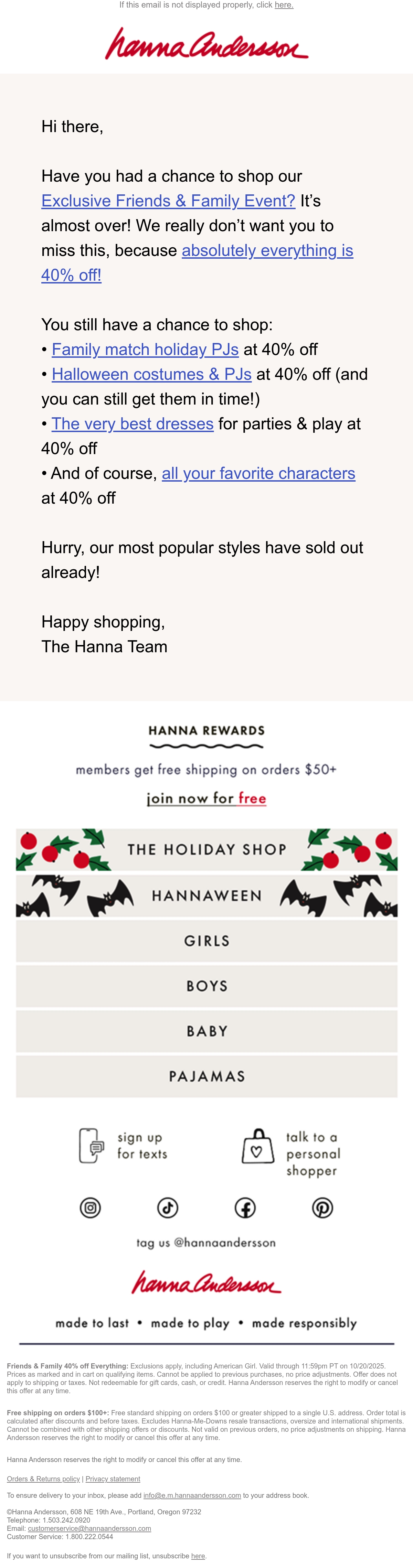Open Halloween costumes & PJs link

tap(152, 374)
